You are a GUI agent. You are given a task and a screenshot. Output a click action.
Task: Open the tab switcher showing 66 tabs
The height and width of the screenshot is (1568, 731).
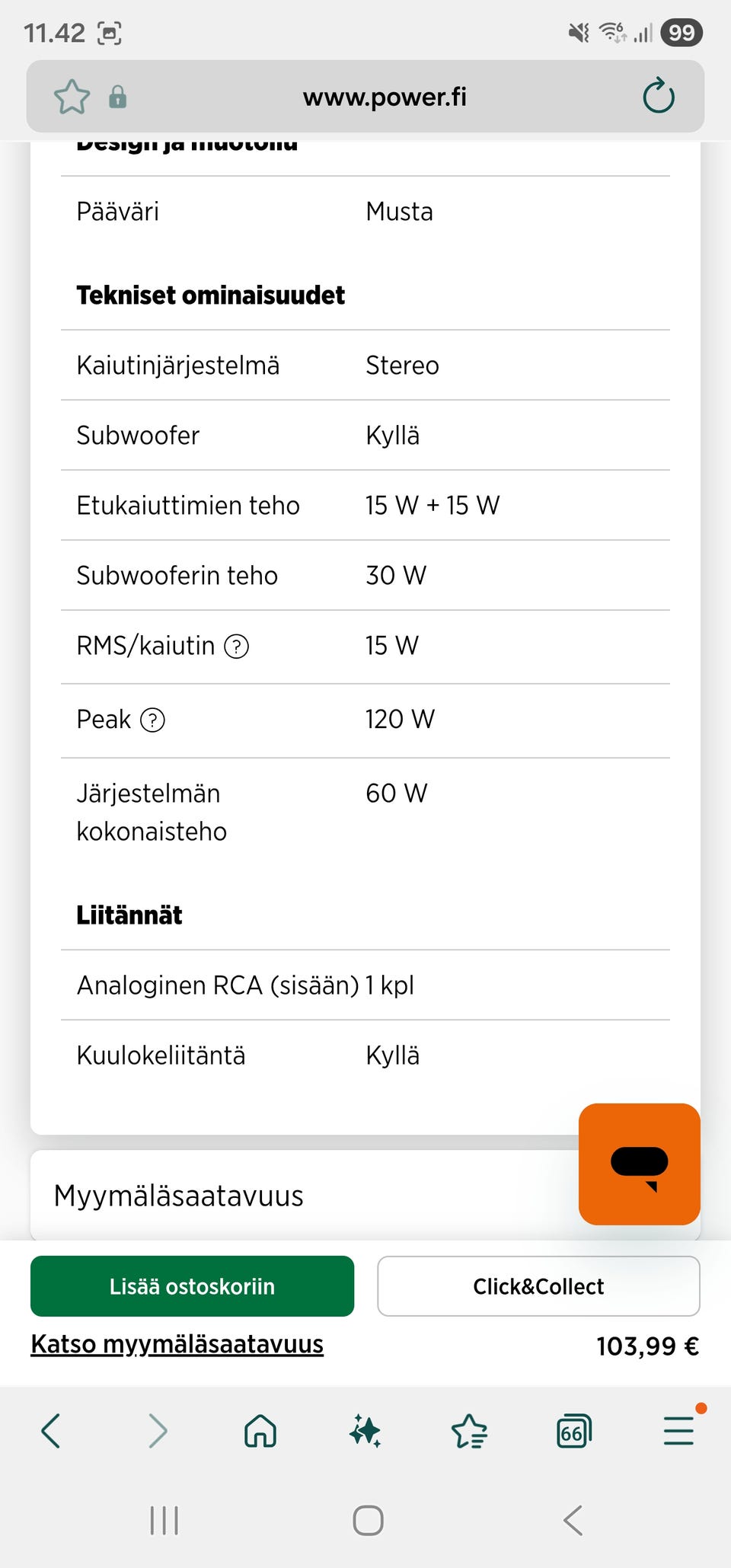pyautogui.click(x=573, y=1431)
